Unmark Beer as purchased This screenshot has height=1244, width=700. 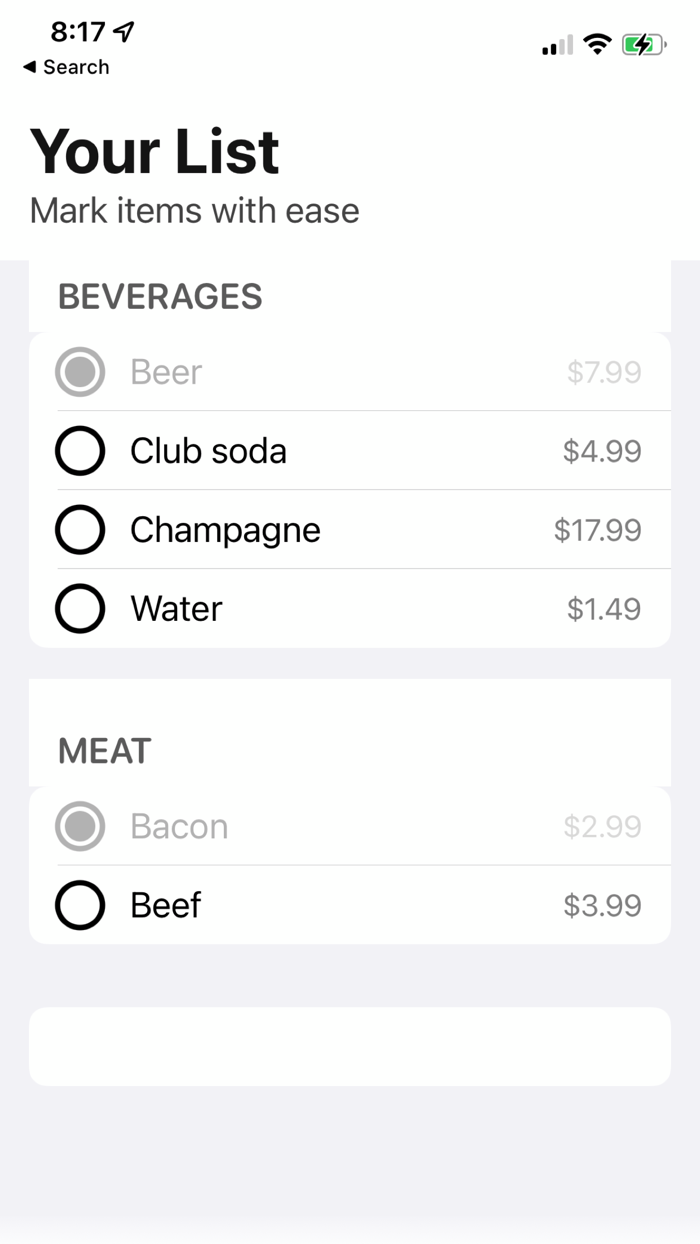click(x=80, y=372)
